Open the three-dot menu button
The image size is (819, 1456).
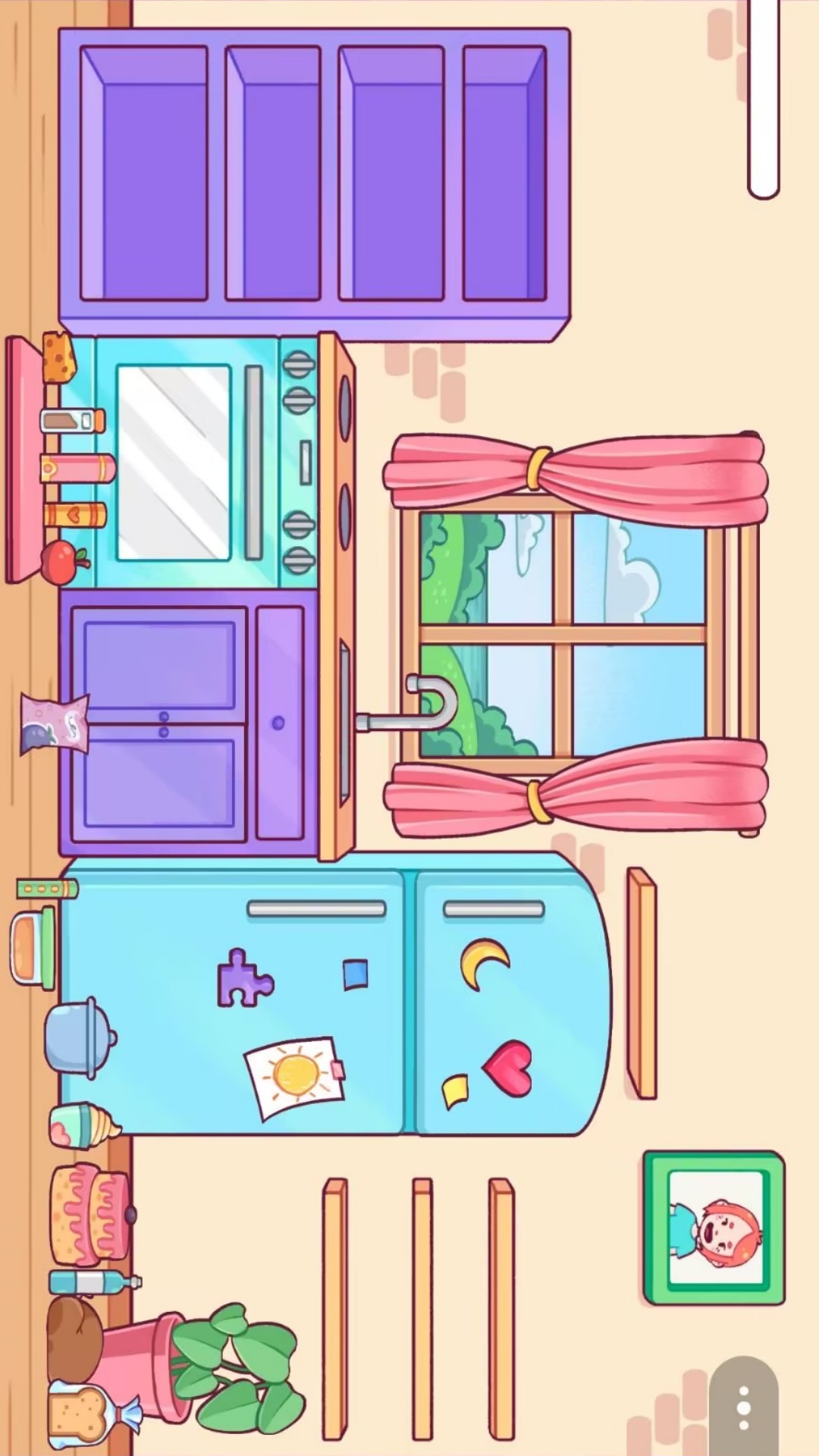(x=743, y=1407)
